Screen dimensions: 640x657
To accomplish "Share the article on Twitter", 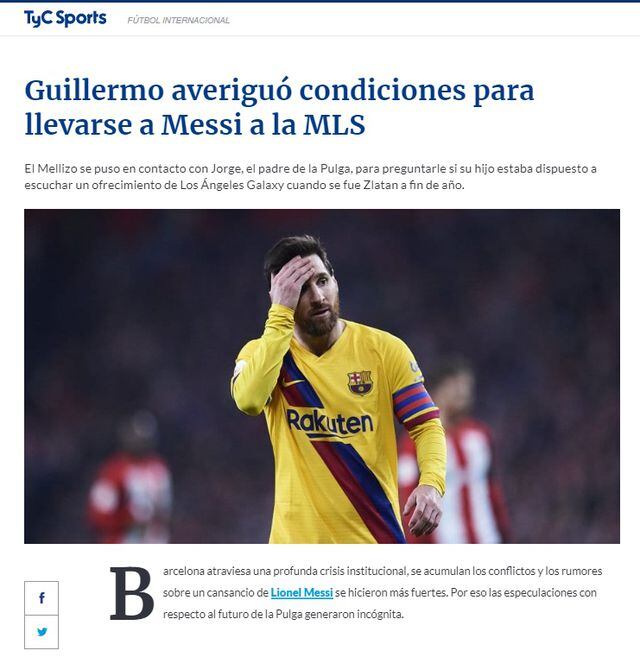I will click(x=42, y=632).
